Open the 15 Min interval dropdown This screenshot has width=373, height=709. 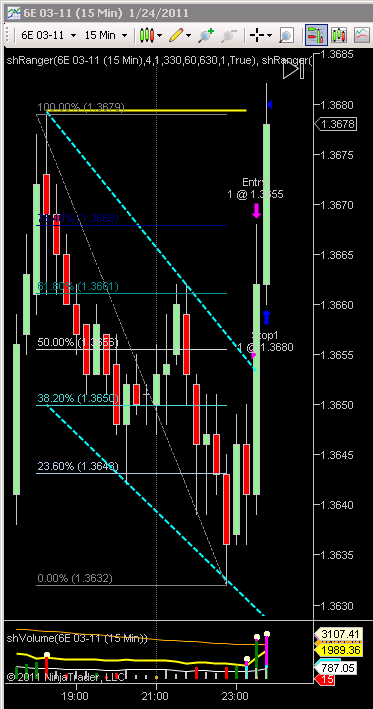[x=106, y=35]
